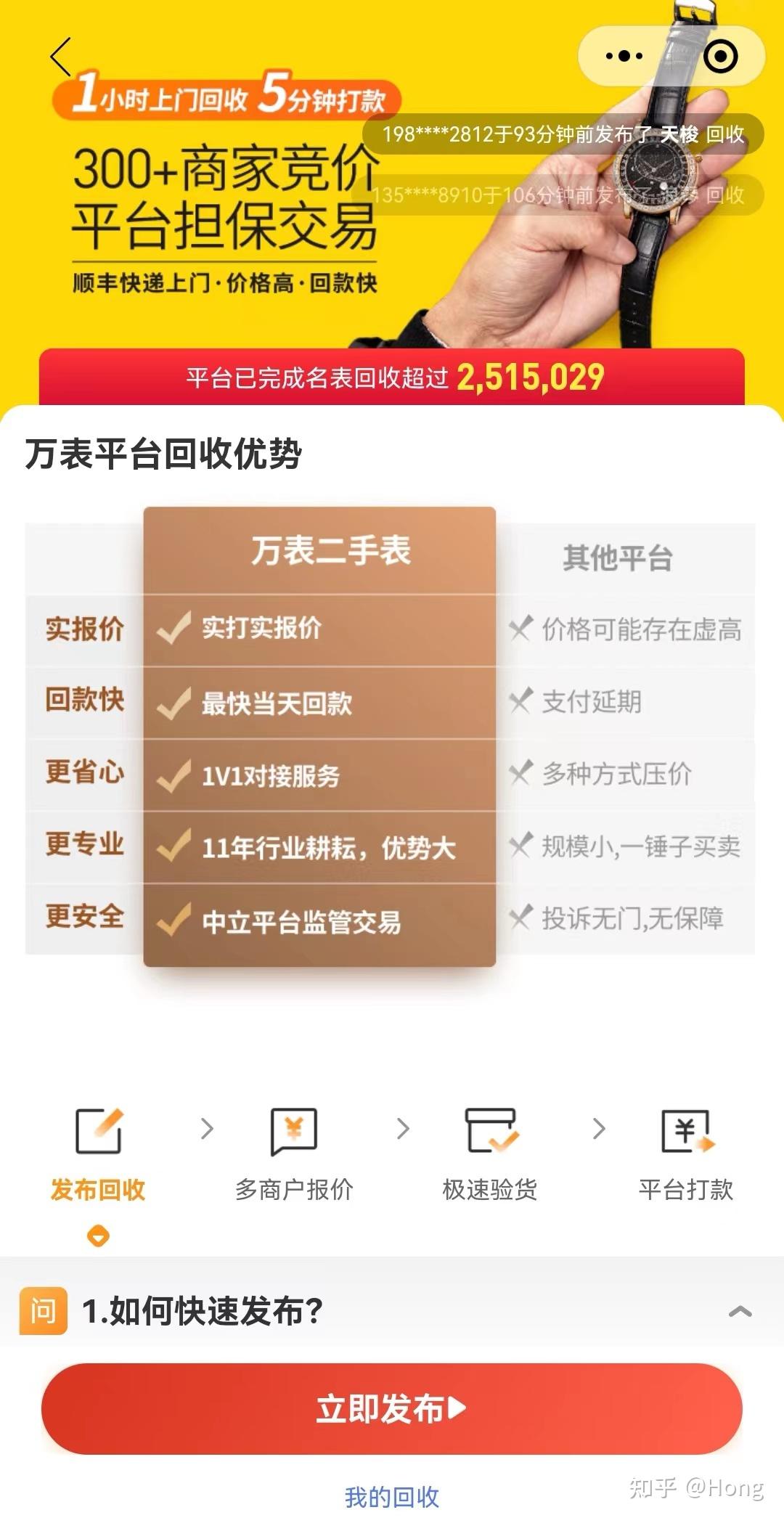Close the mini program with the circle button
This screenshot has height=1523, width=784.
(x=720, y=56)
